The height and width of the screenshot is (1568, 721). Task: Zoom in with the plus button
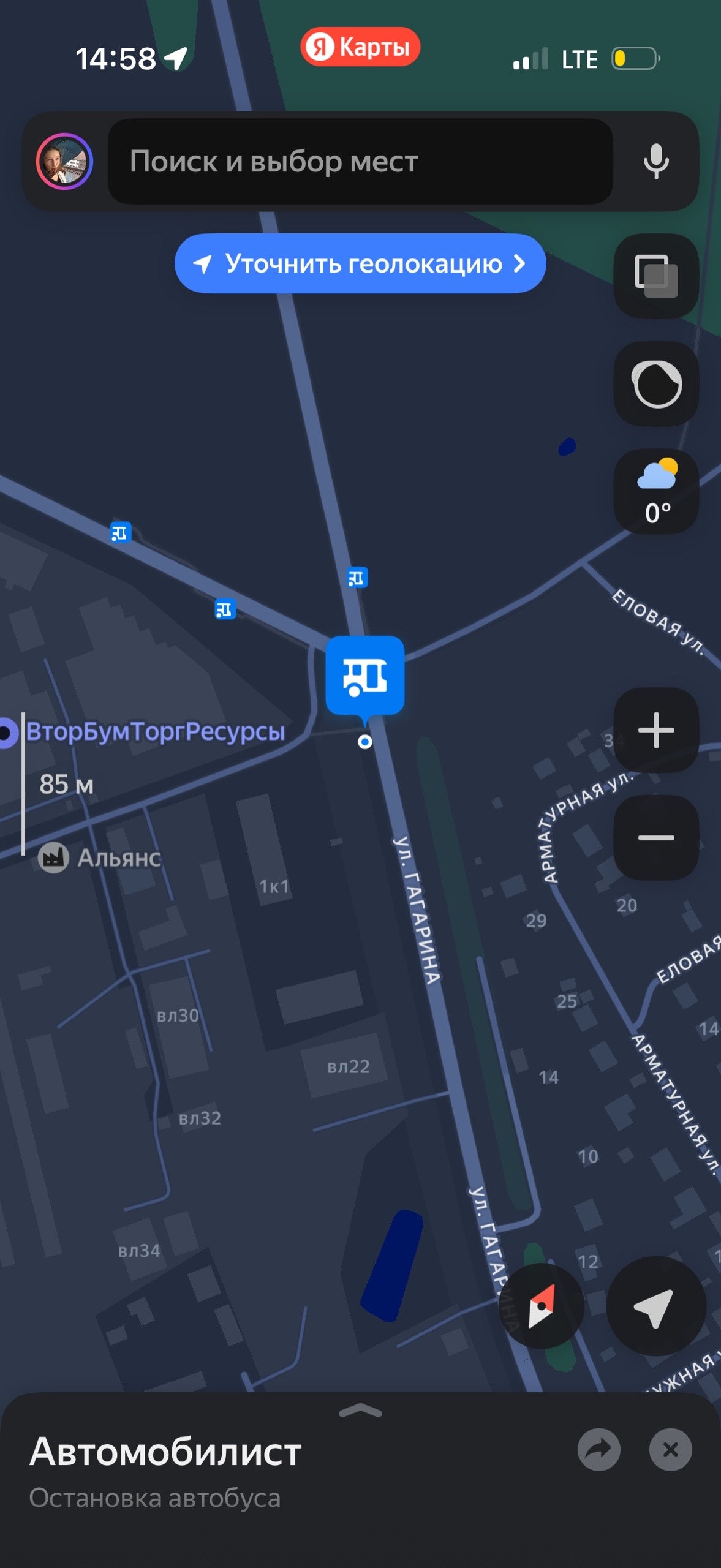[x=656, y=730]
